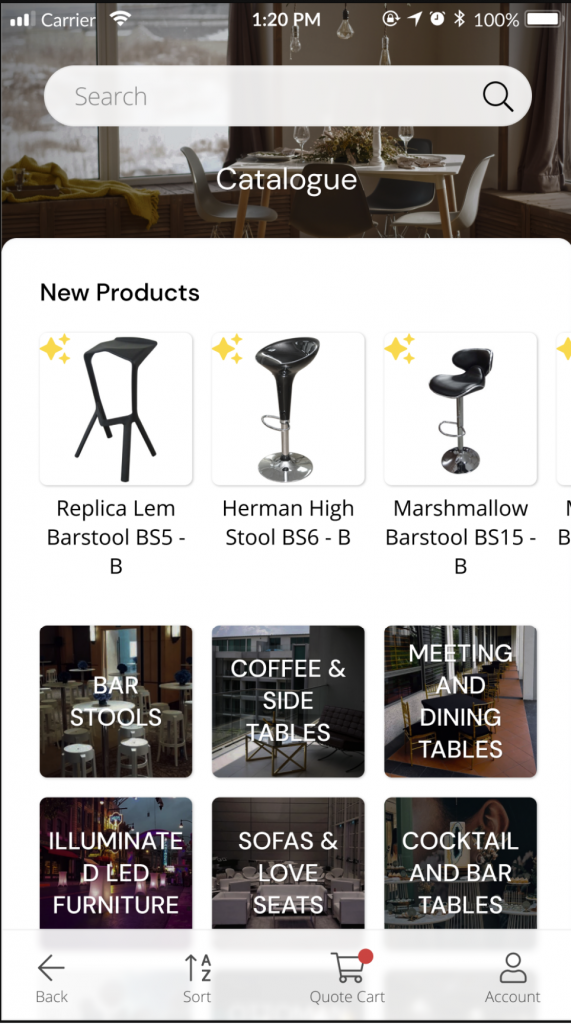Switch to the Account tab
Image resolution: width=571 pixels, height=1024 pixels.
click(513, 978)
